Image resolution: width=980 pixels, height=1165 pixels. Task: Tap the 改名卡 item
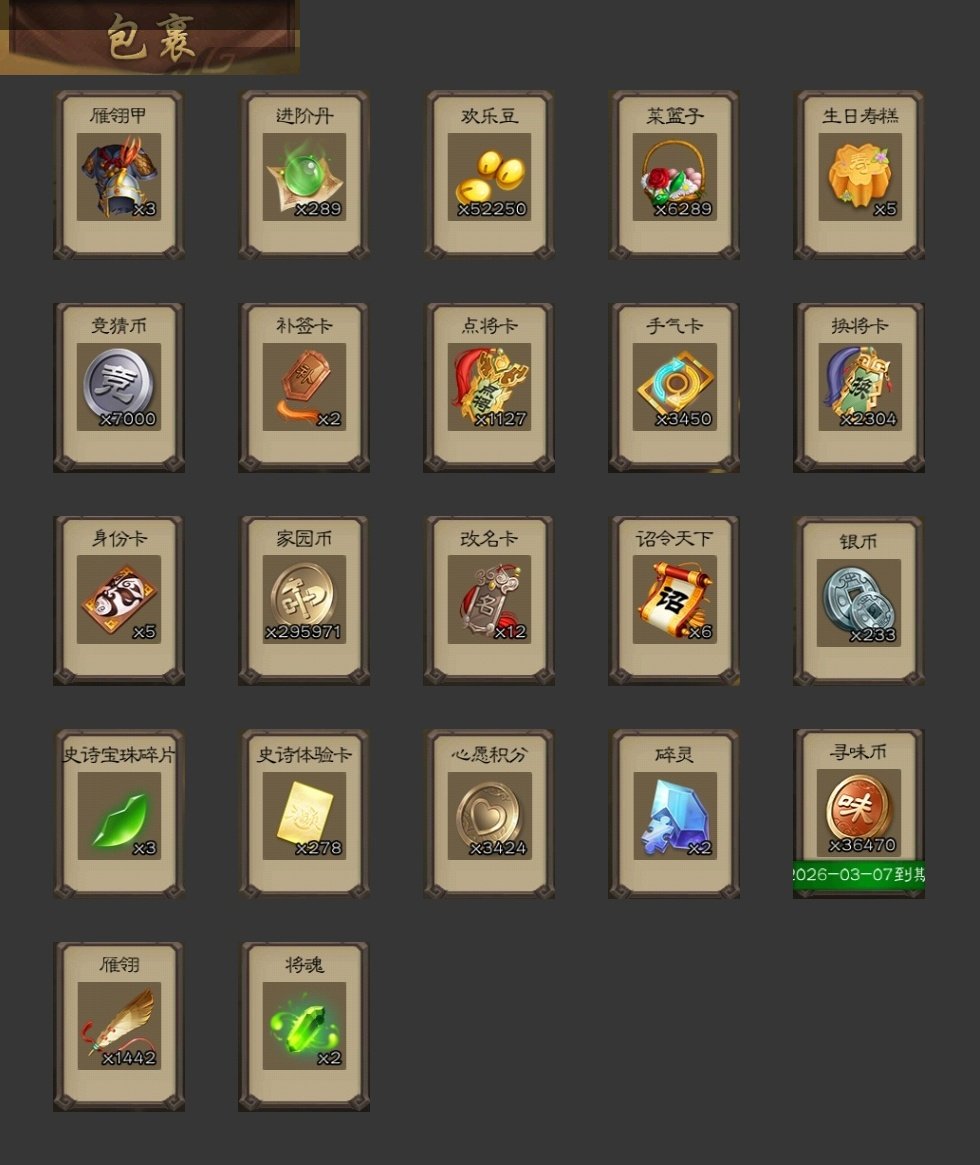[489, 601]
